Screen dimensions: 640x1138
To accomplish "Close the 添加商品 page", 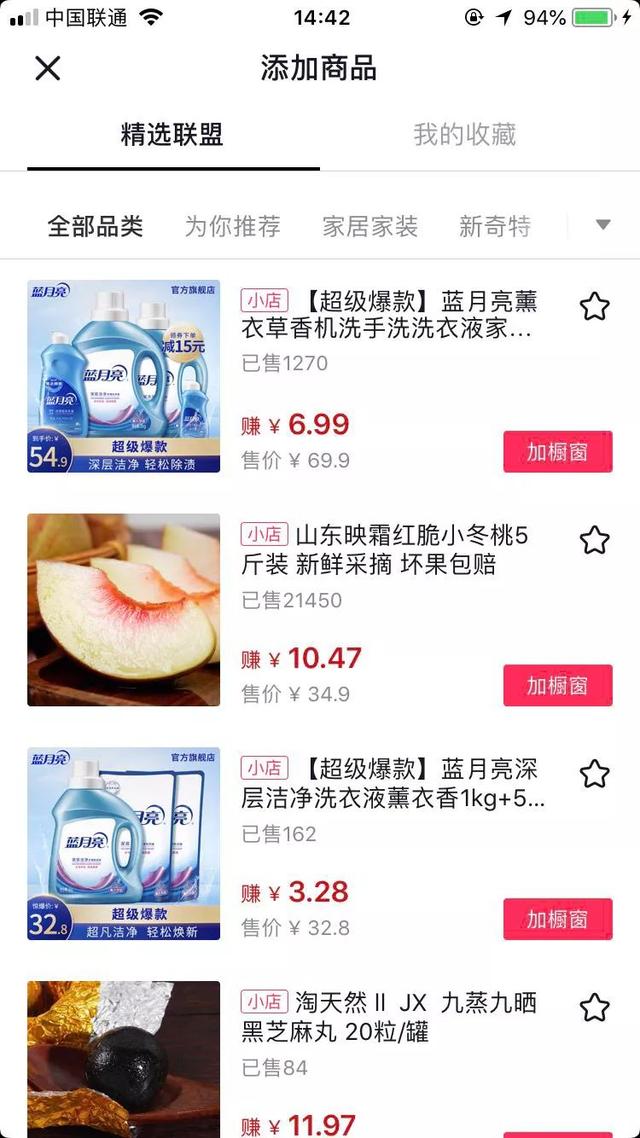I will [x=48, y=68].
